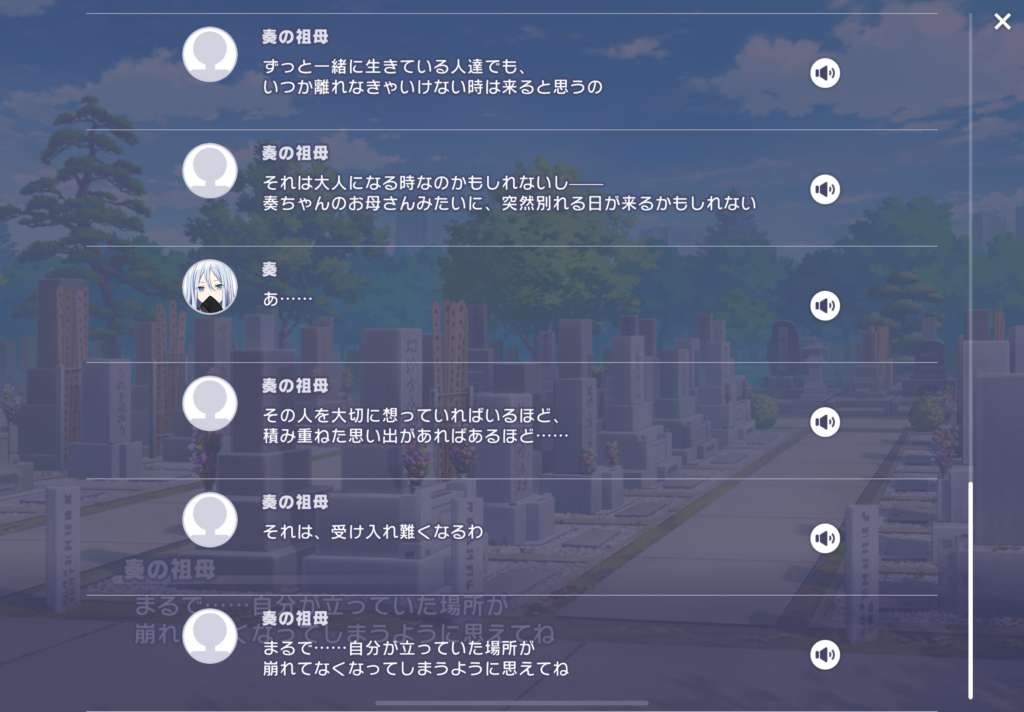
Task: Play 奏's voice line あ……
Action: [x=825, y=305]
